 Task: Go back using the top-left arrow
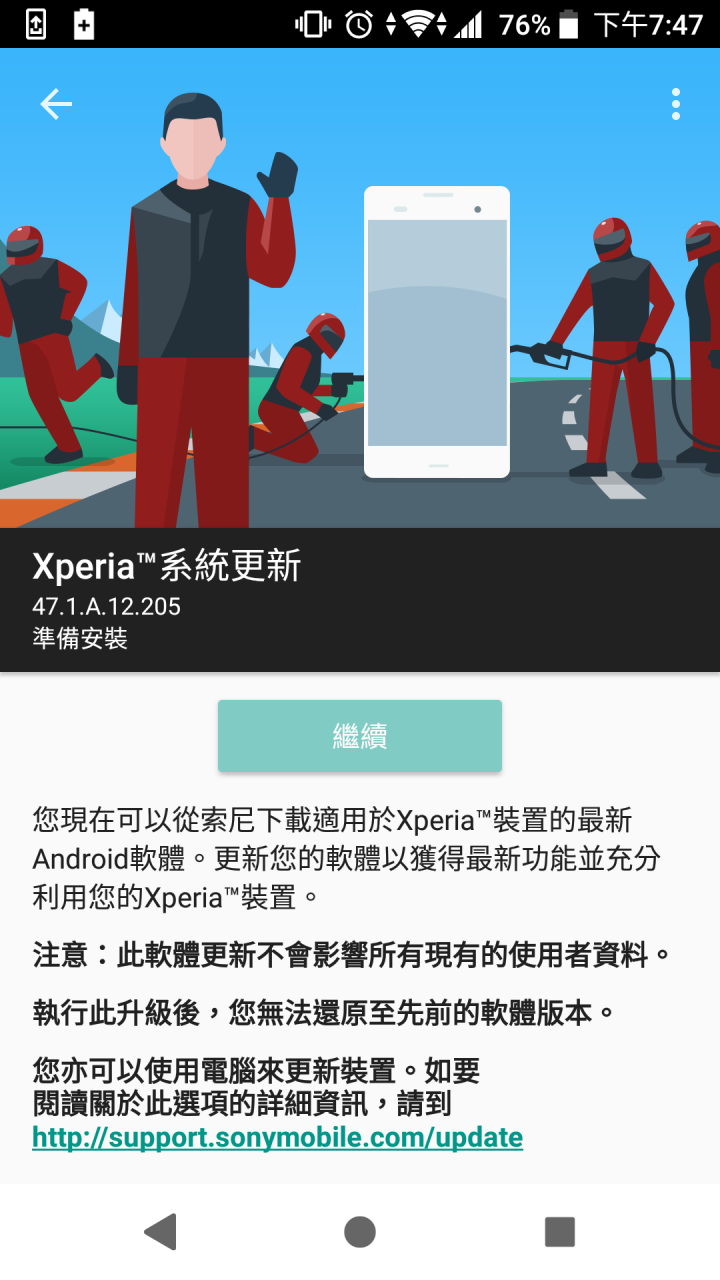point(56,104)
